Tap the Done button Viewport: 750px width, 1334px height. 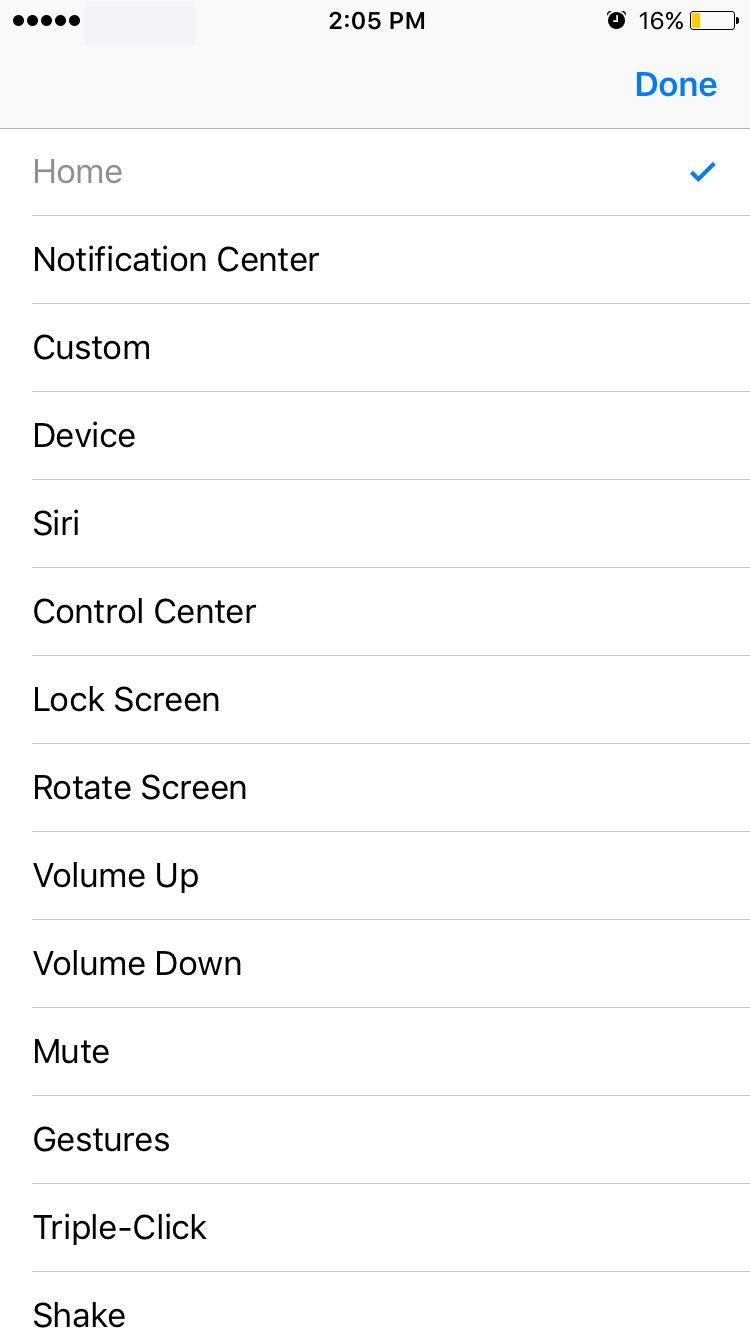tap(675, 85)
